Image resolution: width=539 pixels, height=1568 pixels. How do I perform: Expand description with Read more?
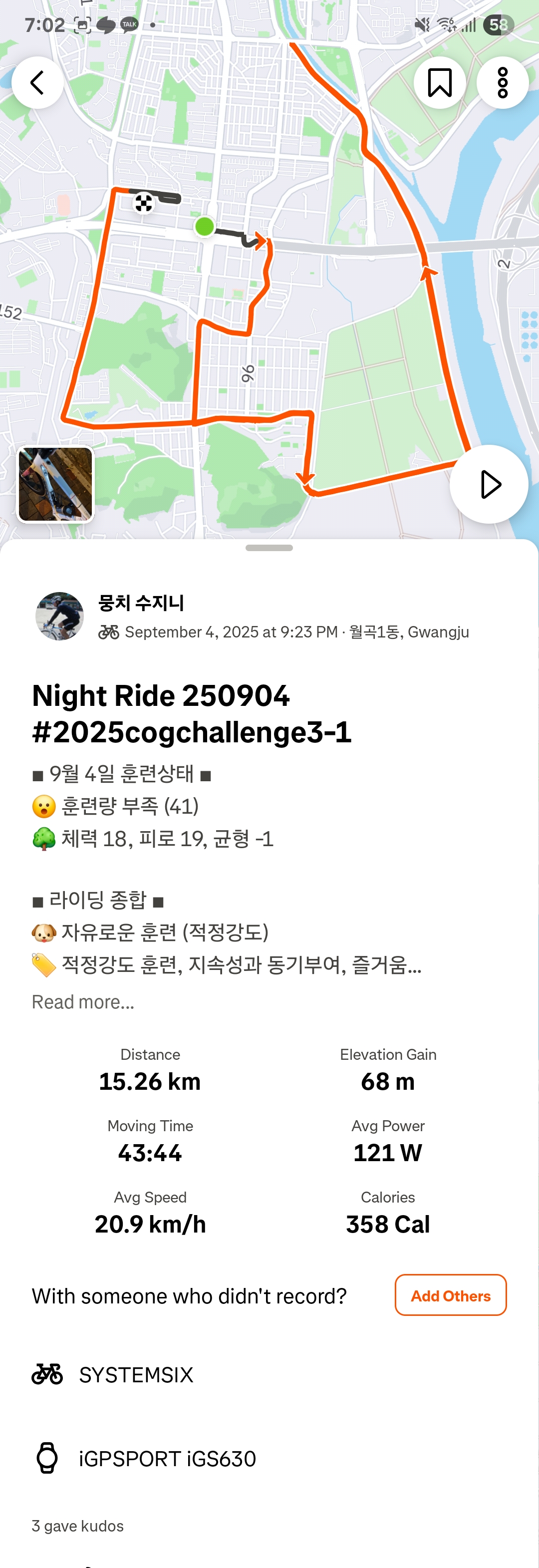point(83,1002)
